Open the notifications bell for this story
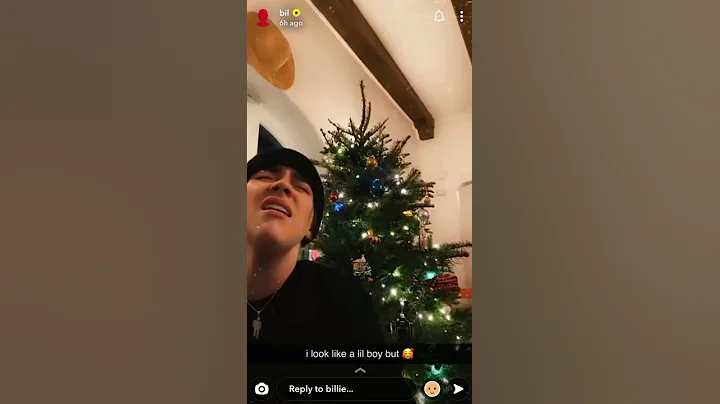720x404 pixels. (439, 17)
